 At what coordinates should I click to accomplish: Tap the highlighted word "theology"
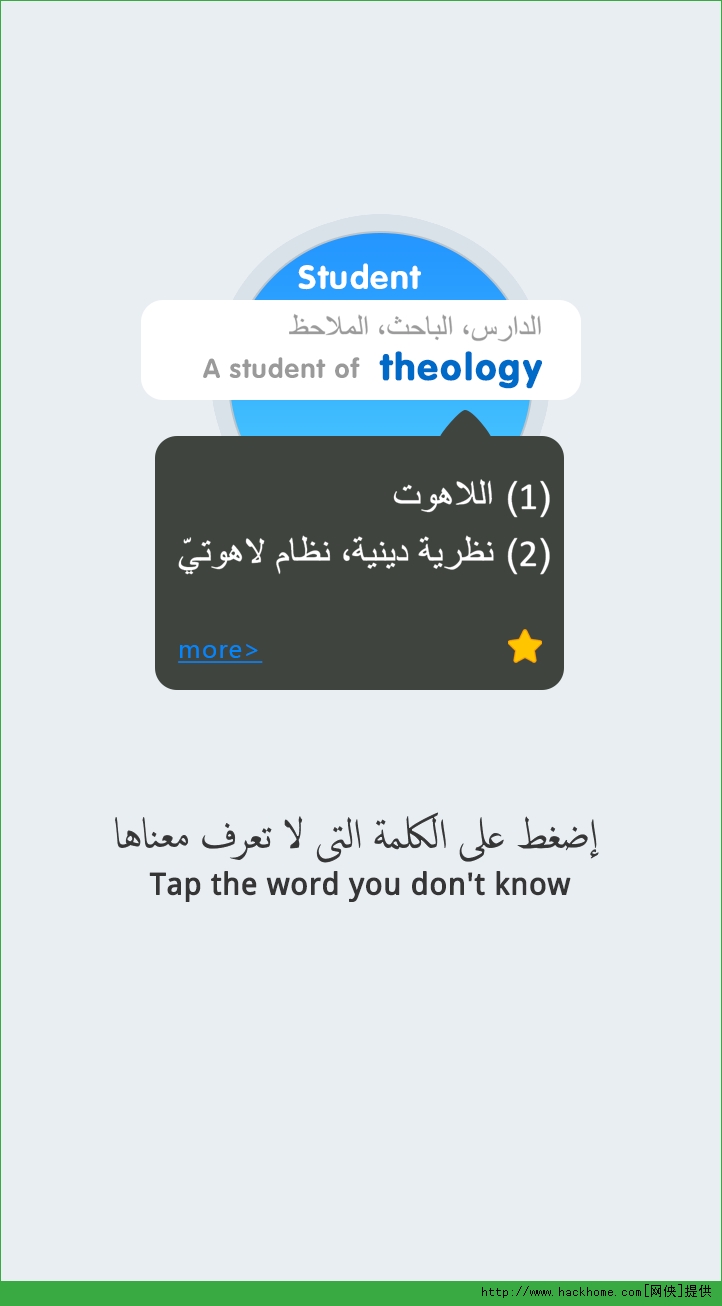461,368
